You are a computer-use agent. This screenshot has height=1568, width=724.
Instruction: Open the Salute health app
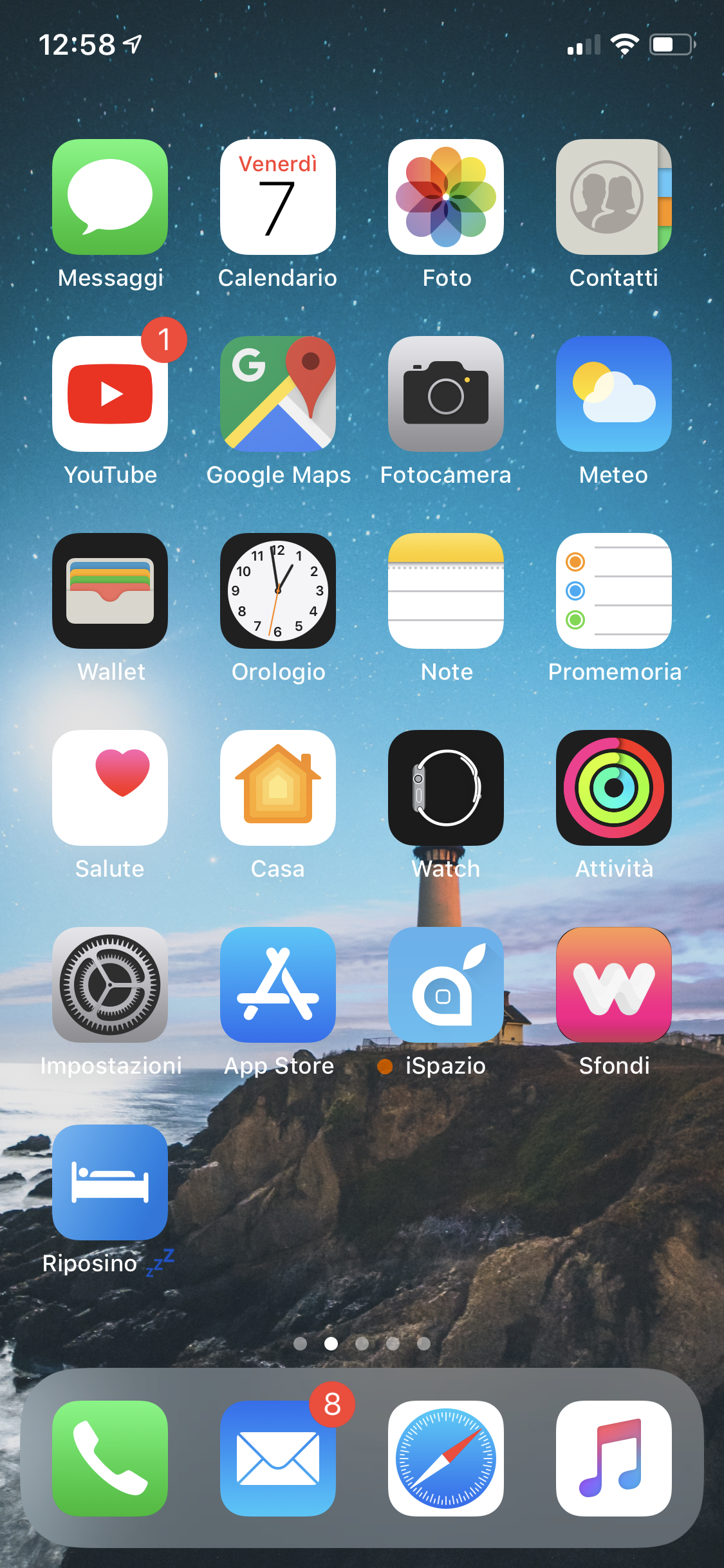click(x=110, y=788)
